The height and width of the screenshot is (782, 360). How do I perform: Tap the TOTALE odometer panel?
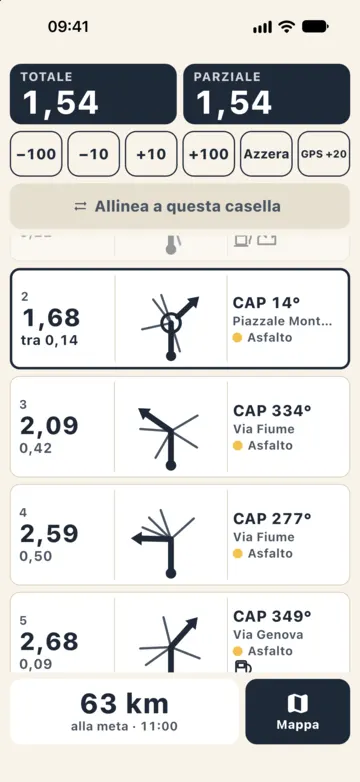[93, 94]
